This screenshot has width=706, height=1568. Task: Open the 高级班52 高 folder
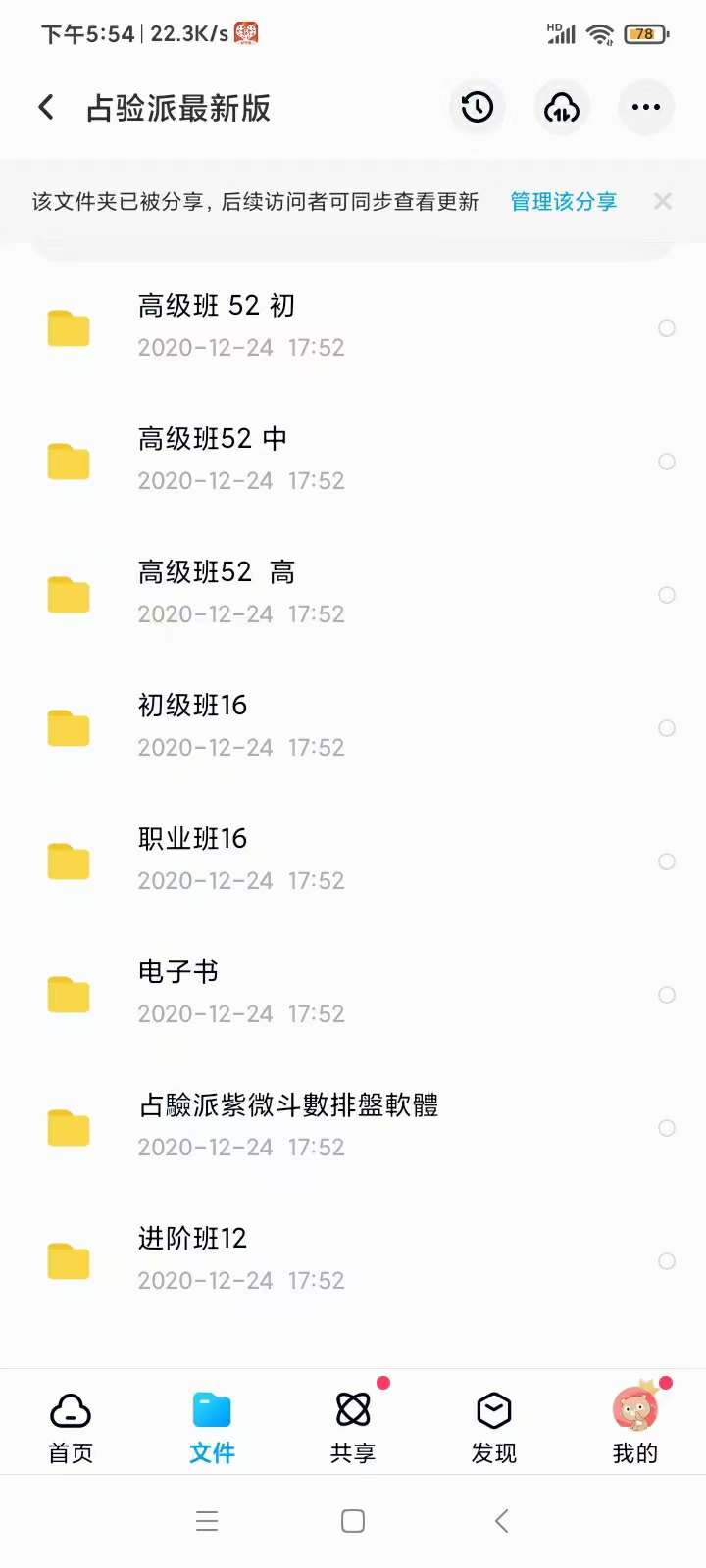pos(68,595)
